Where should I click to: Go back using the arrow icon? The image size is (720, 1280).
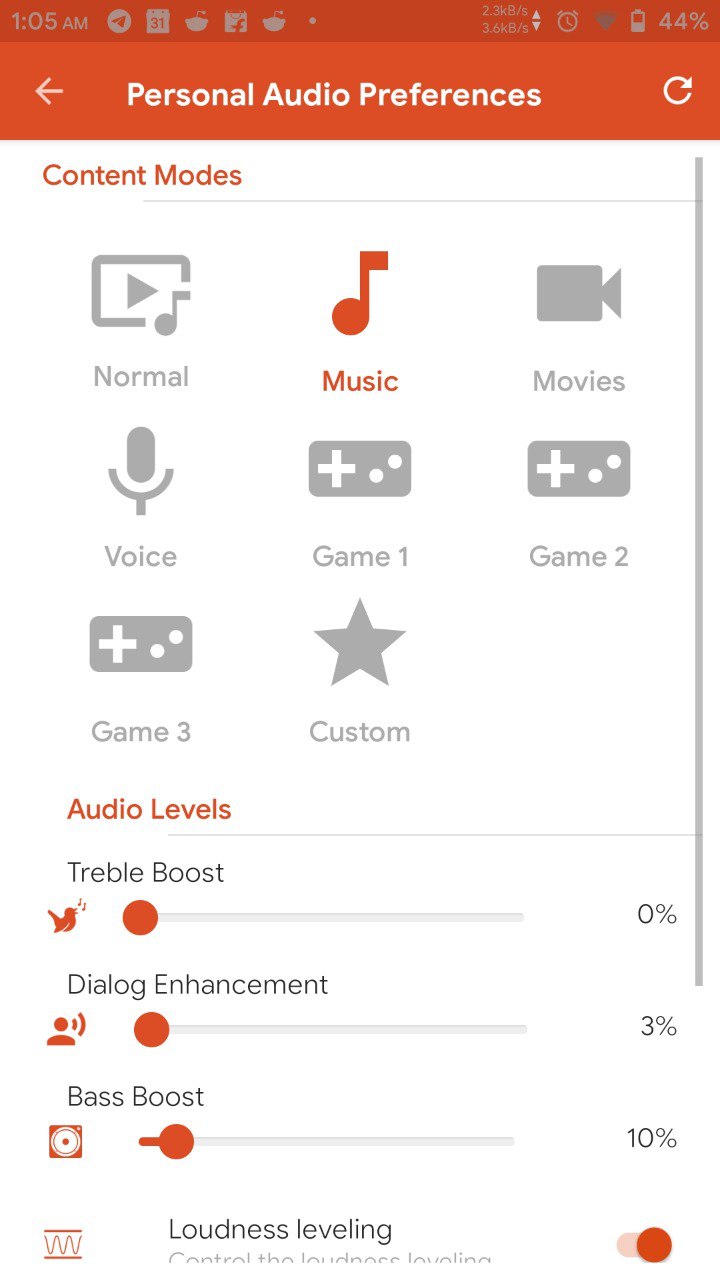click(x=49, y=92)
